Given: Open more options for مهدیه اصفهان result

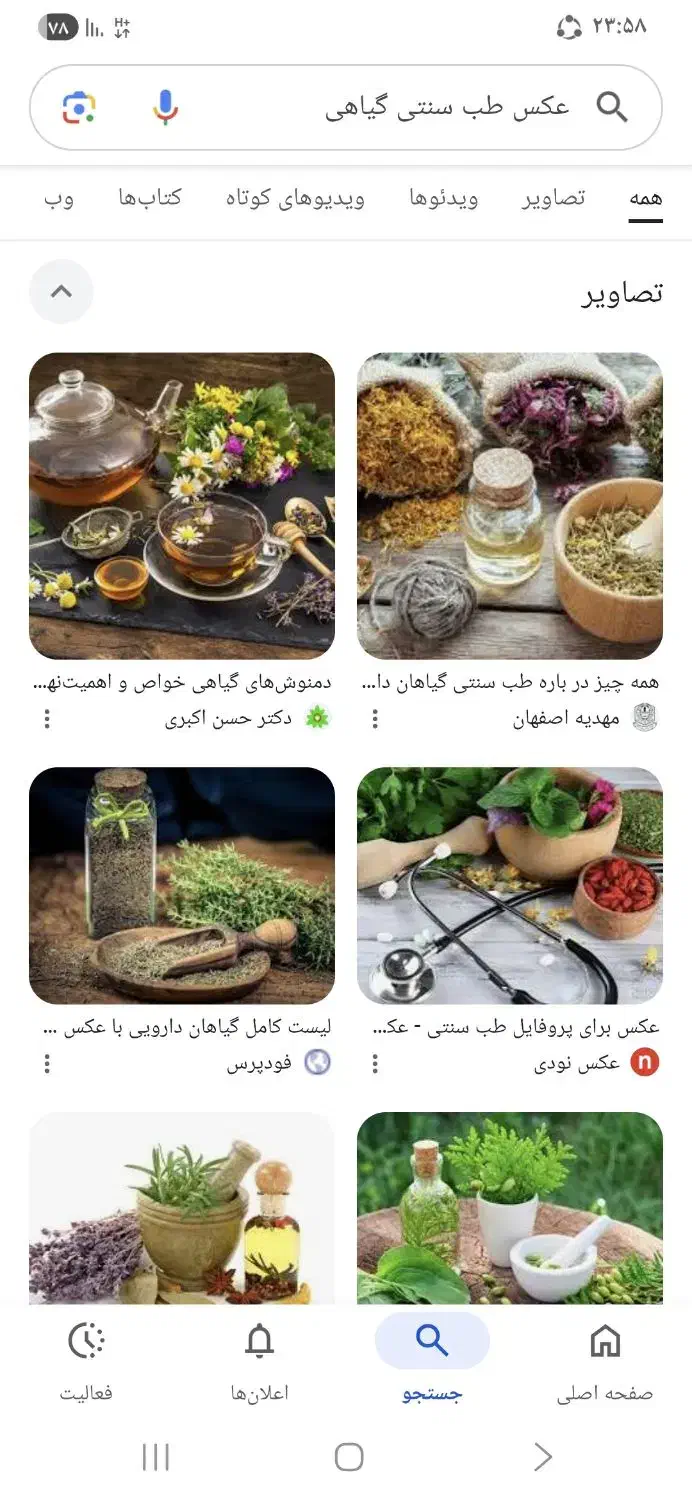Looking at the screenshot, I should coord(375,718).
